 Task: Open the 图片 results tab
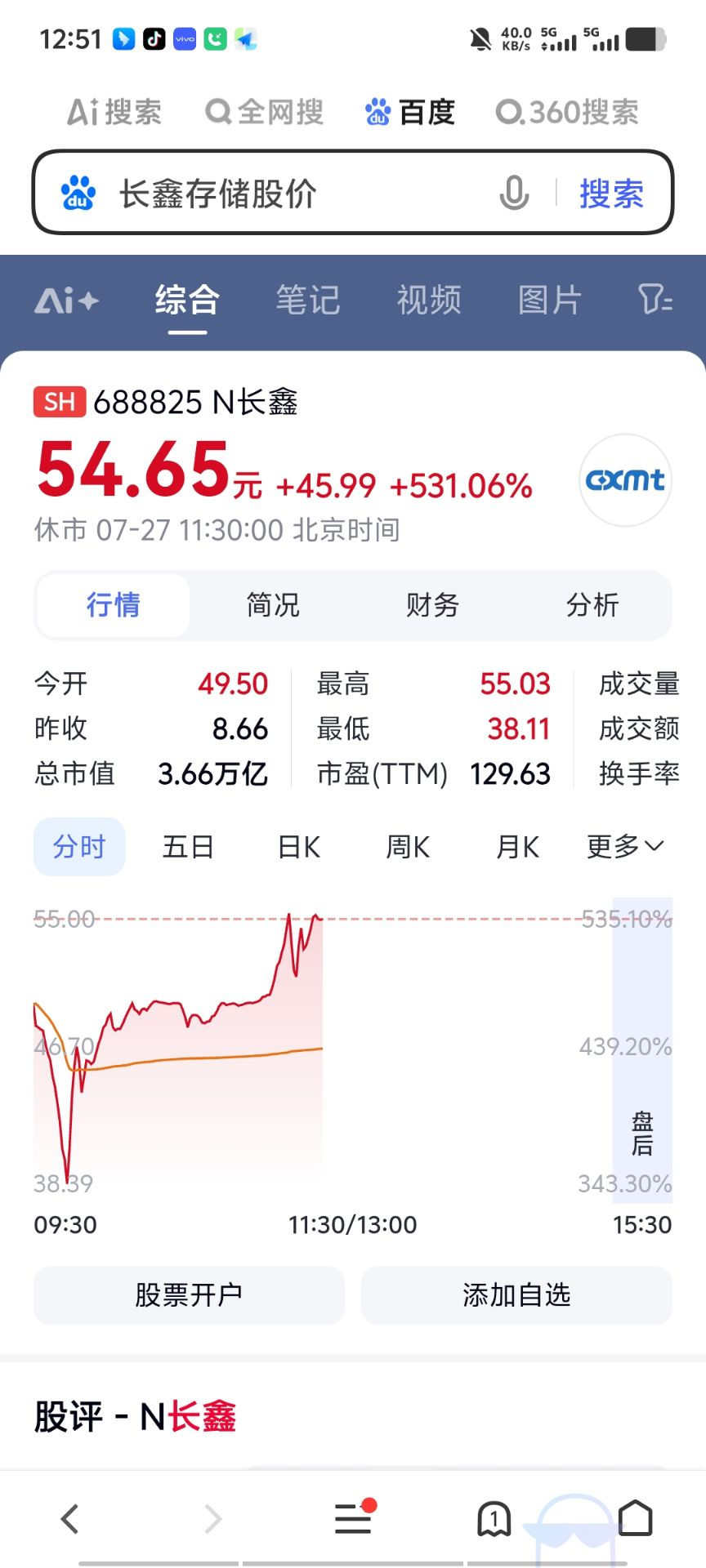(550, 300)
